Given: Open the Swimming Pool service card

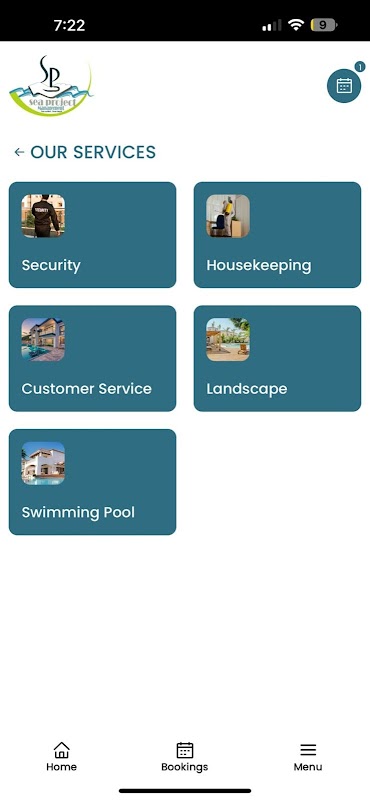Looking at the screenshot, I should (92, 482).
